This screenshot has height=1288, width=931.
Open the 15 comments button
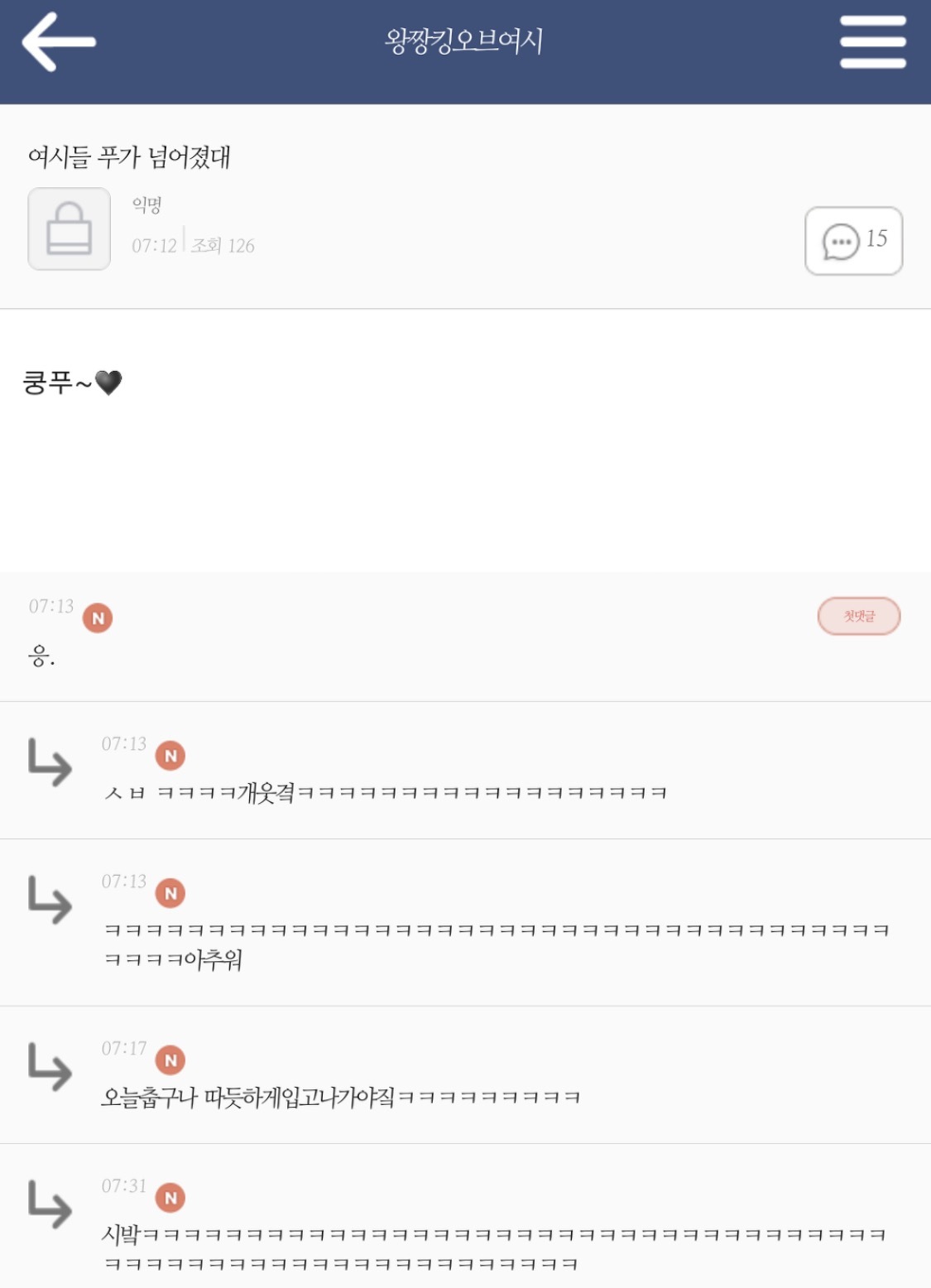tap(853, 241)
